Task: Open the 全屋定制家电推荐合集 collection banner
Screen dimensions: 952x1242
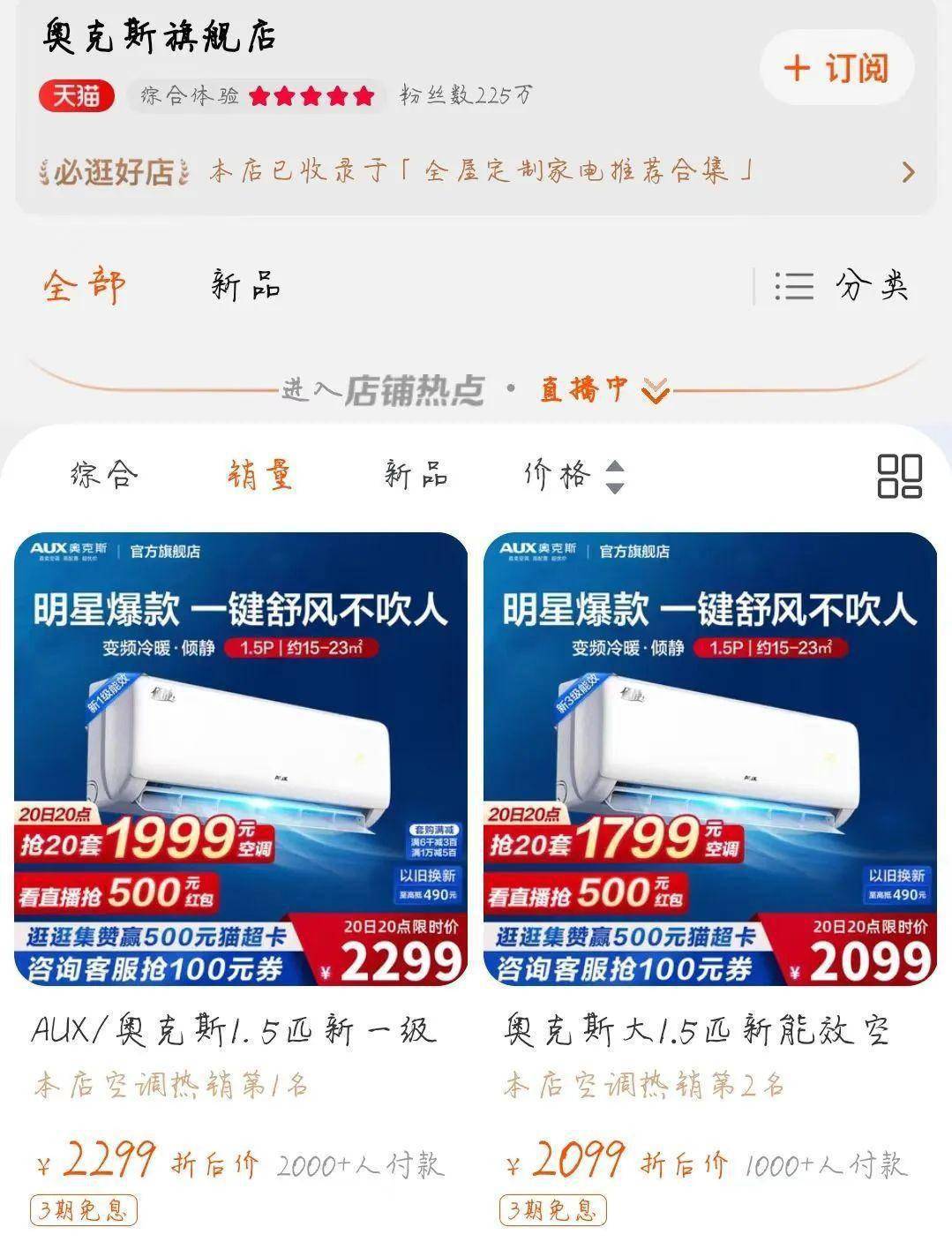Action: pyautogui.click(x=476, y=170)
